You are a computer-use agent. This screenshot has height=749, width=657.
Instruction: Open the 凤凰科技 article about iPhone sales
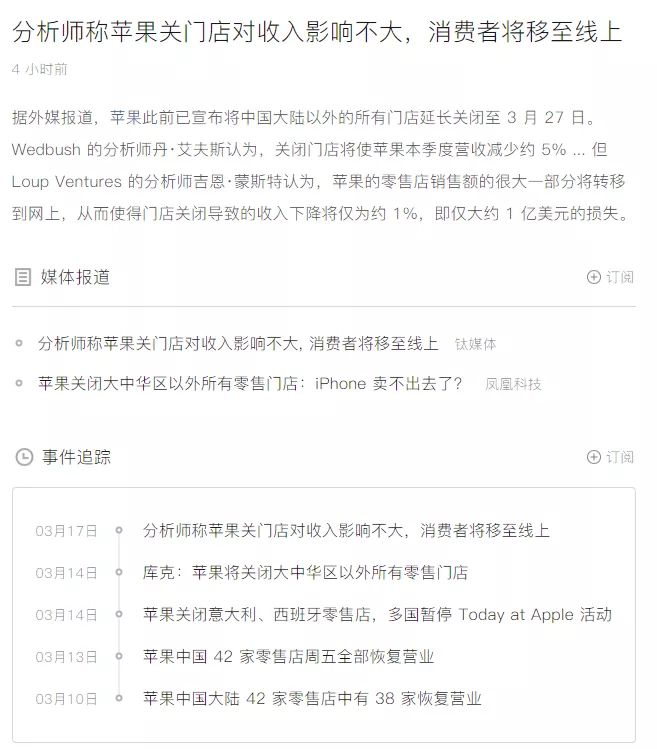[250, 384]
